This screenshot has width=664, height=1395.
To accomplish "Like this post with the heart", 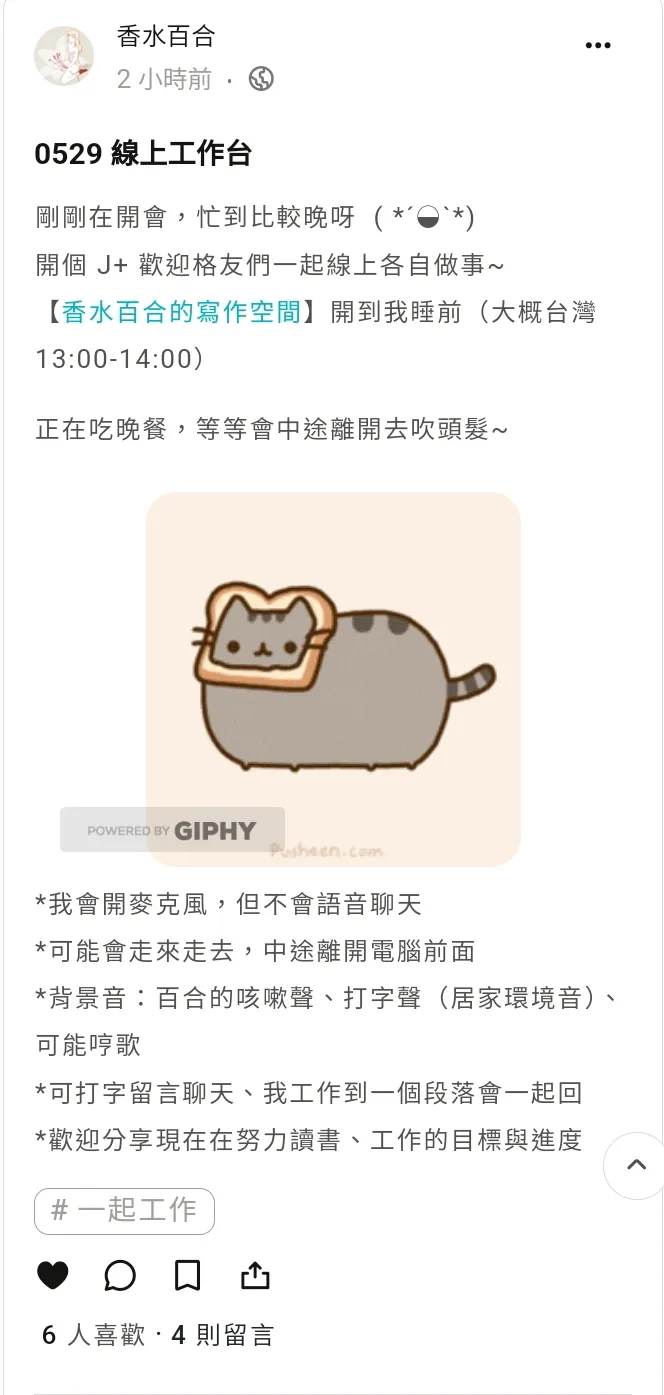I will click(53, 1275).
